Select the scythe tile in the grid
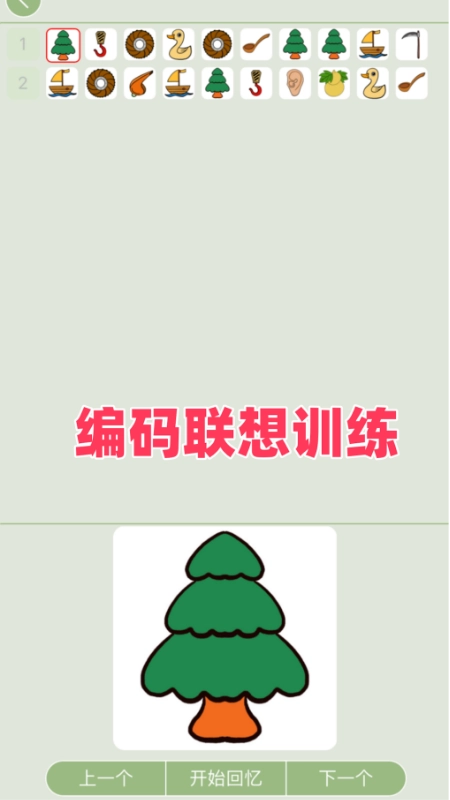 tap(412, 44)
